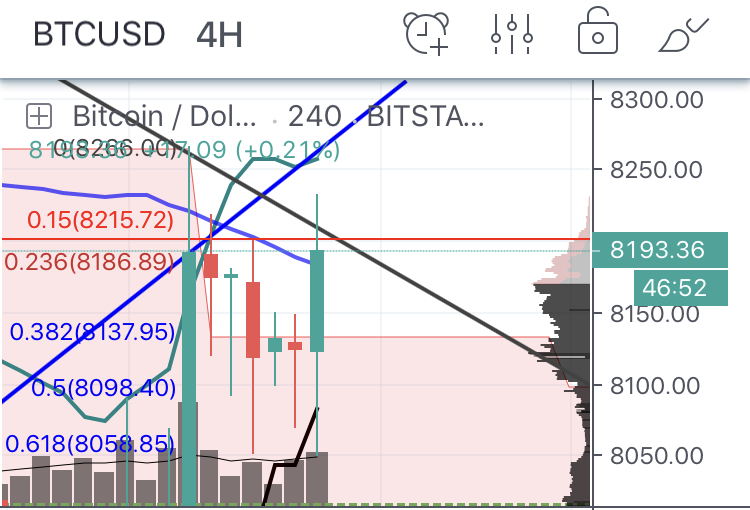Expand the Bitcoin / Dollar legend
The width and height of the screenshot is (750, 510).
point(38,117)
